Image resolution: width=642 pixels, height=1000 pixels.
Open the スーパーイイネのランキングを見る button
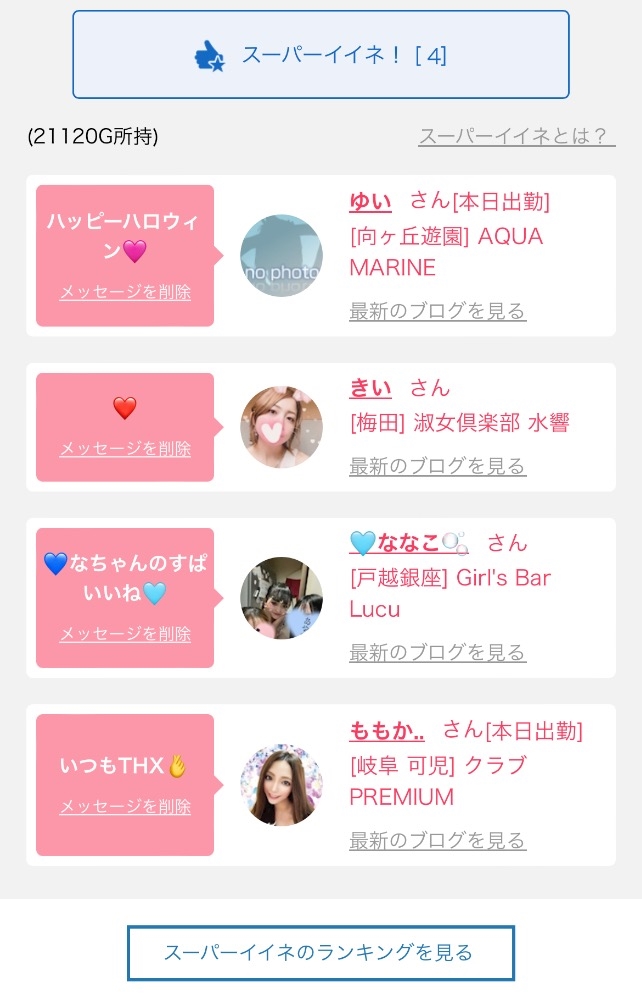click(x=321, y=953)
